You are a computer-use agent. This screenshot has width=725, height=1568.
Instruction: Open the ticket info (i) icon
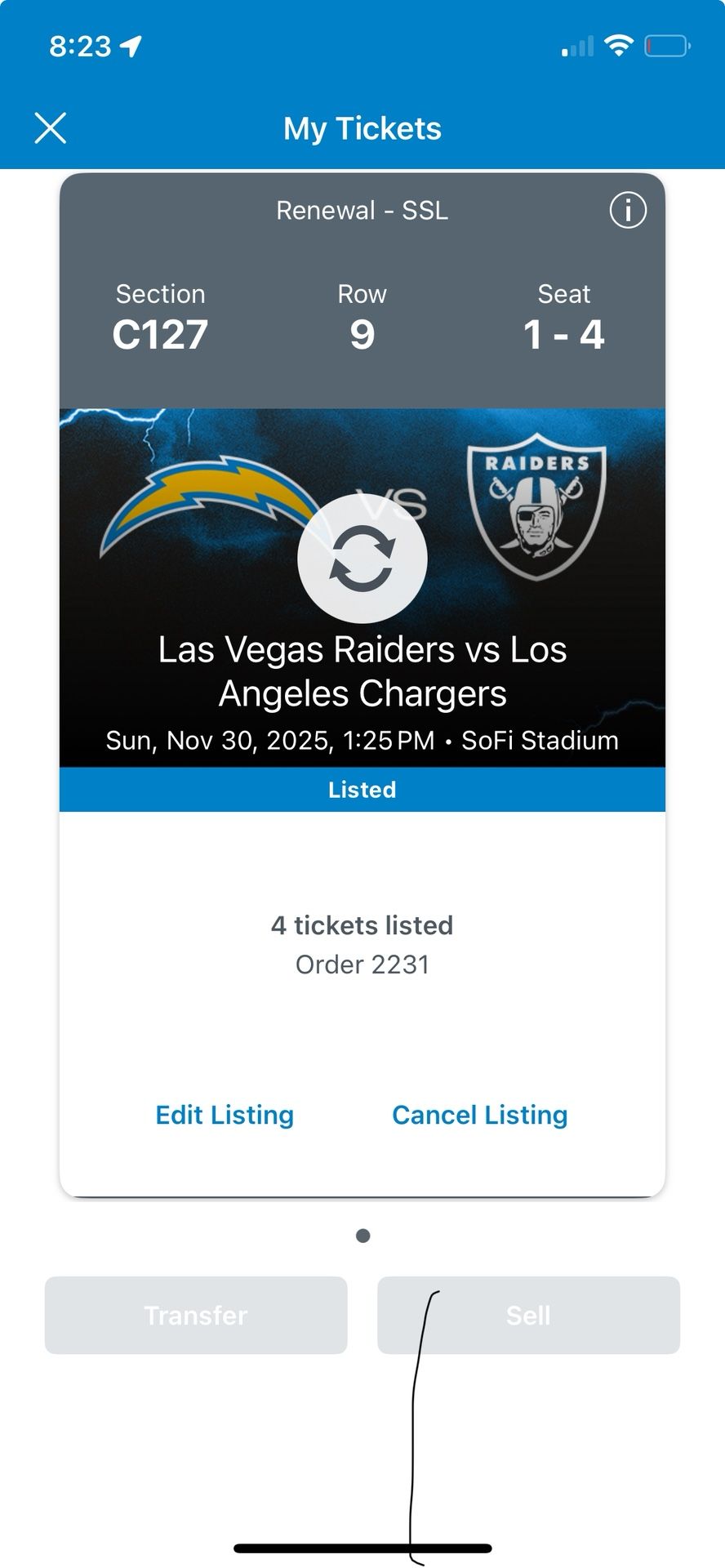[x=628, y=210]
